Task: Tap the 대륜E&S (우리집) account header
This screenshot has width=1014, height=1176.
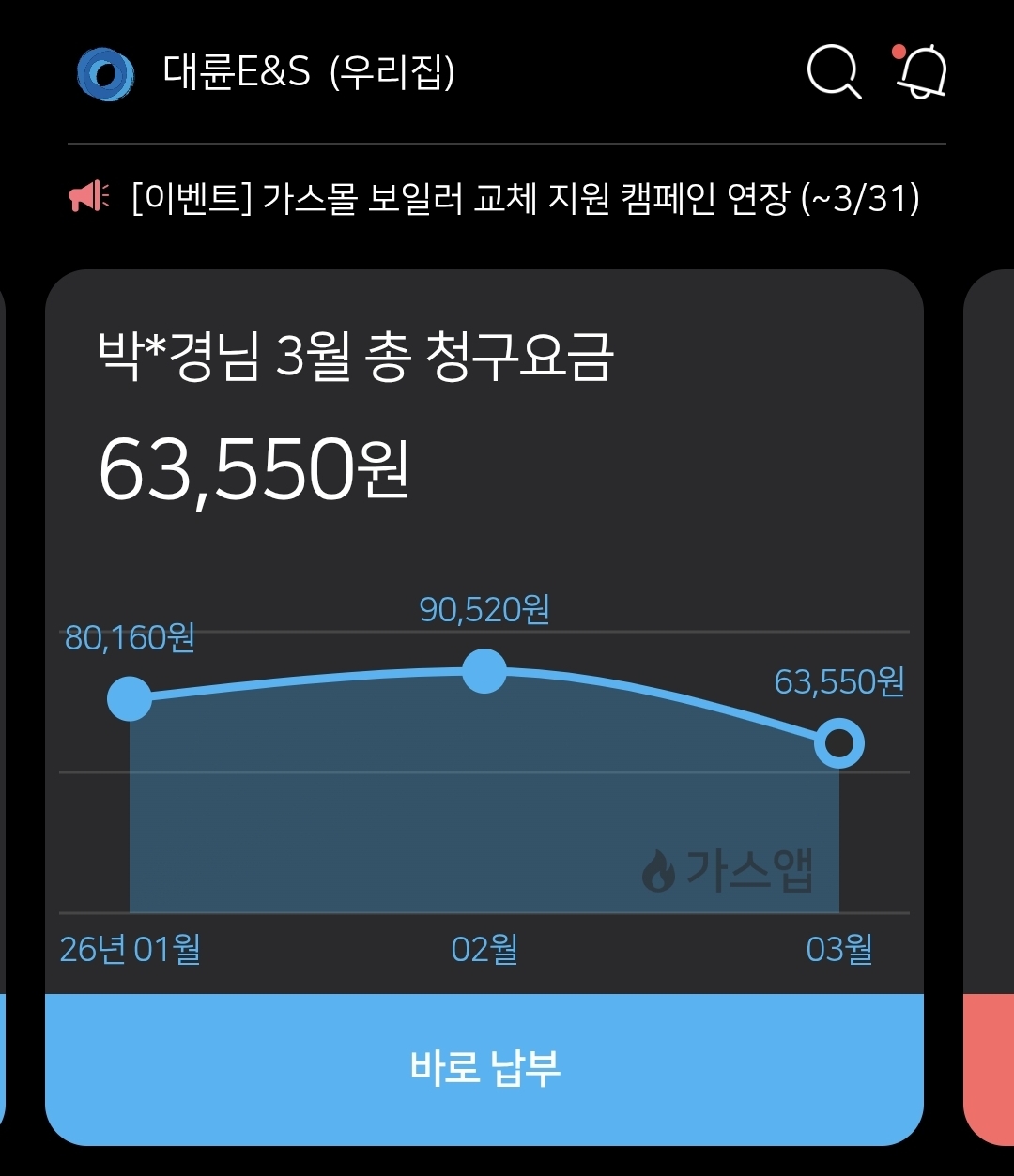Action: pyautogui.click(x=267, y=72)
